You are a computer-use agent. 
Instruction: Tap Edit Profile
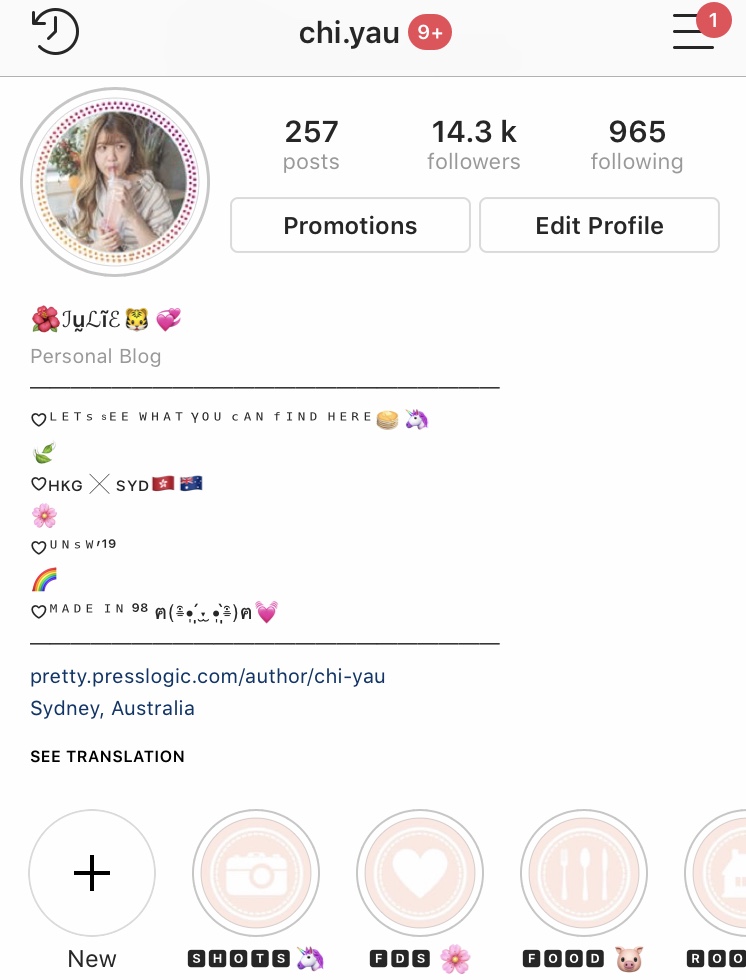point(599,225)
